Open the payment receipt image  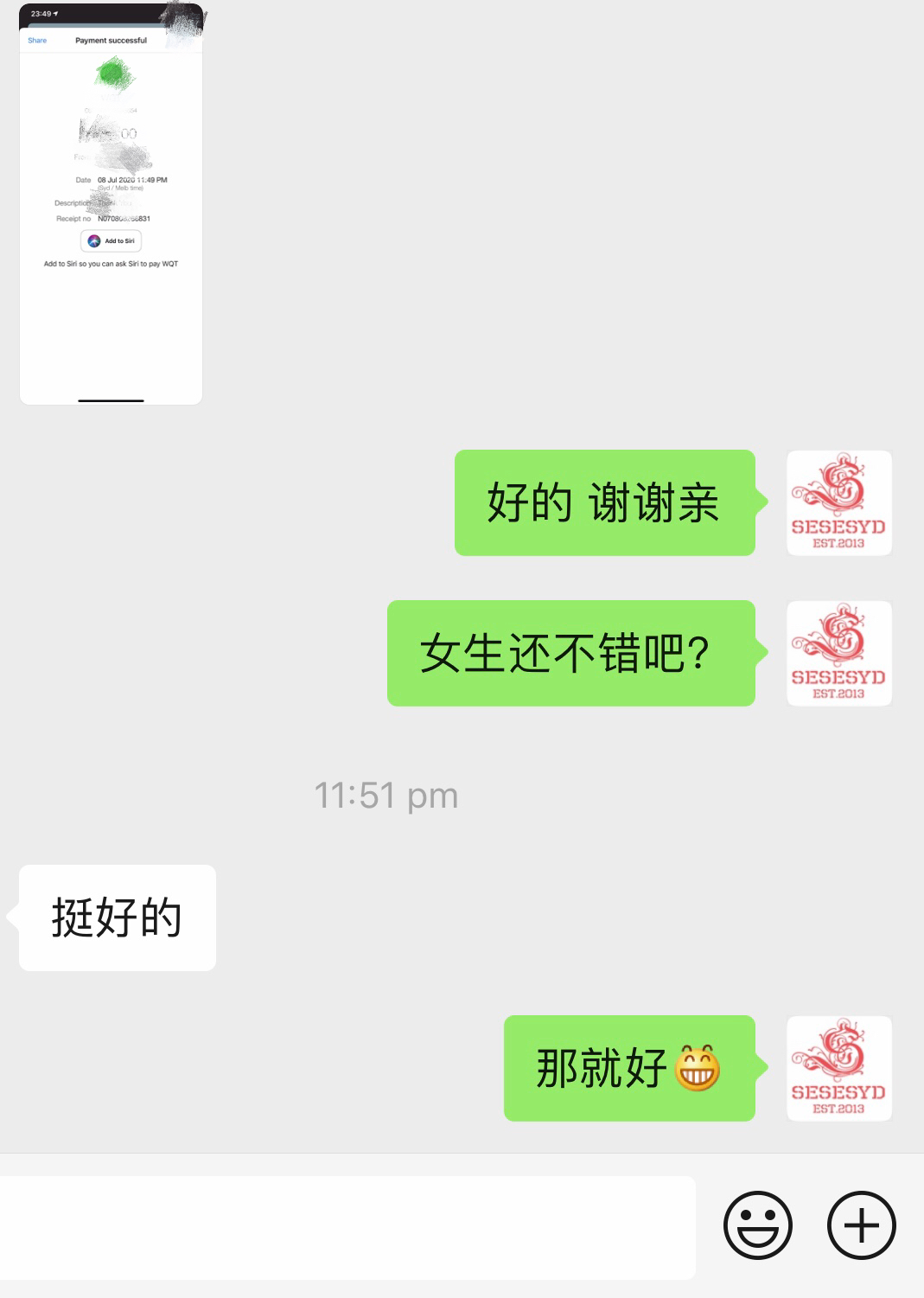coord(111,204)
